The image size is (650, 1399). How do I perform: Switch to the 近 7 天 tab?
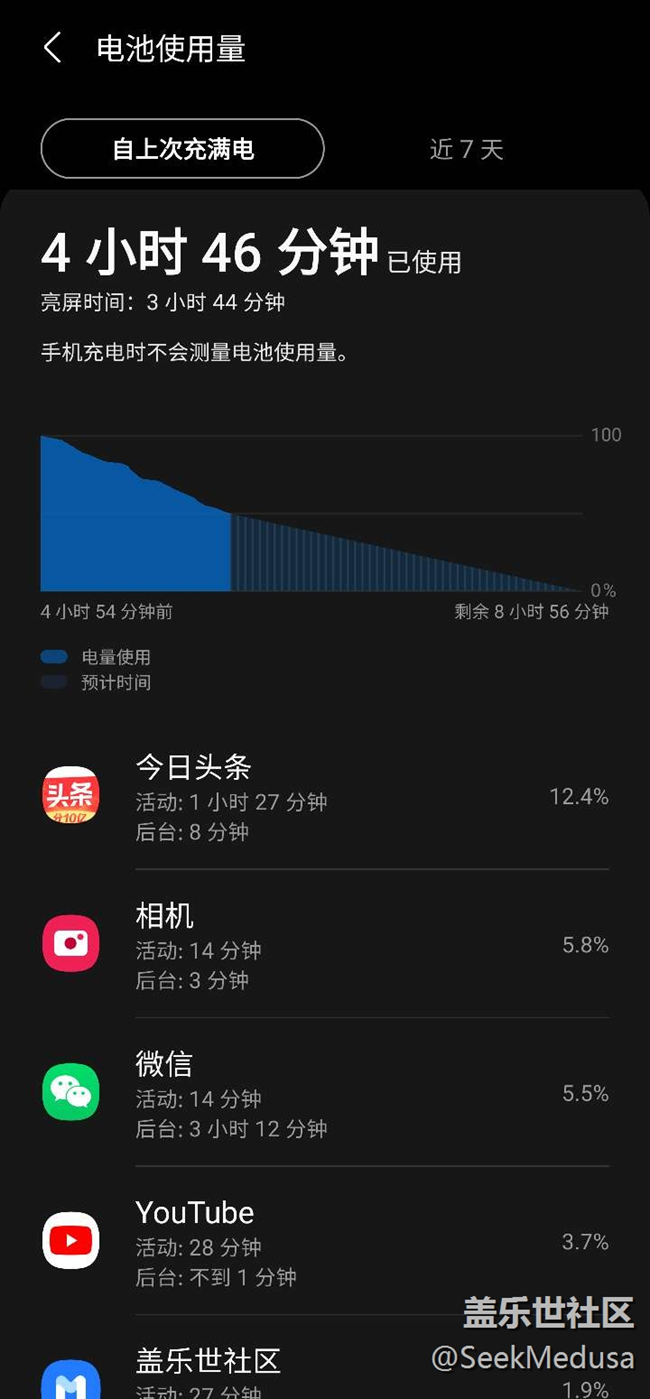[466, 149]
